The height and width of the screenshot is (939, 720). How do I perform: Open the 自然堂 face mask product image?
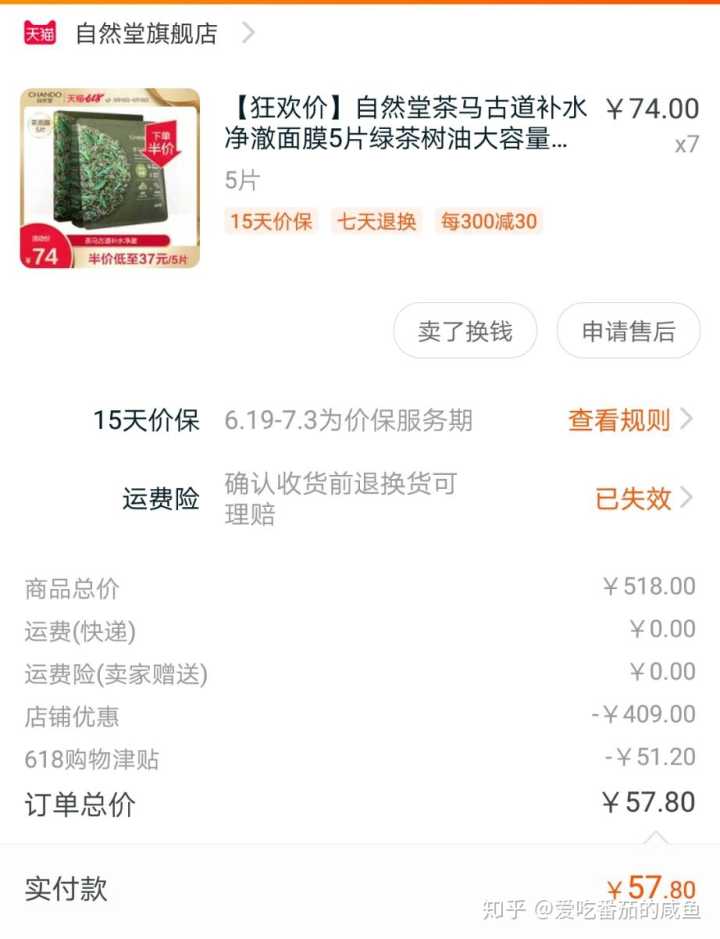click(110, 179)
